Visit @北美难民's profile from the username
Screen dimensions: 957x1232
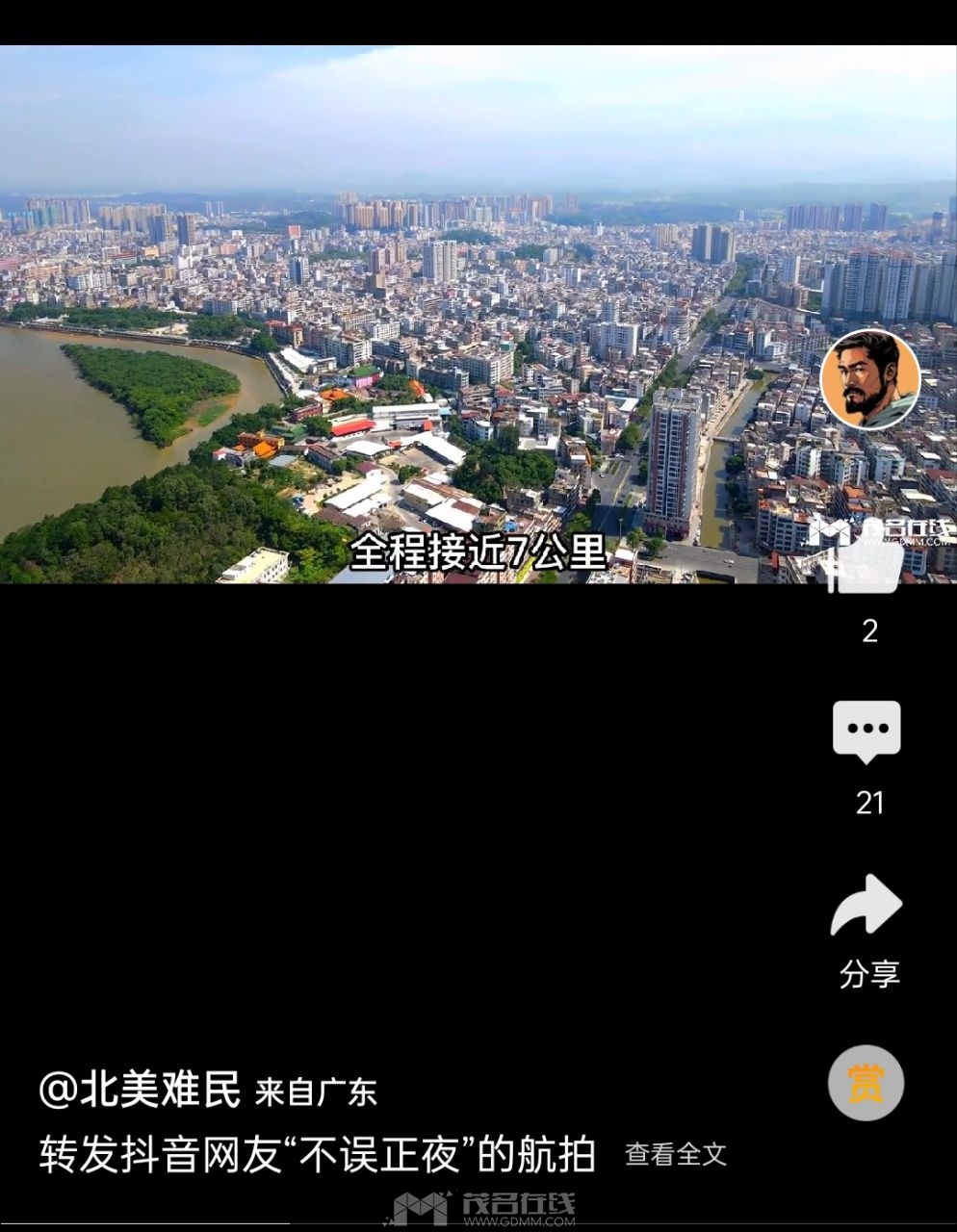(141, 1090)
